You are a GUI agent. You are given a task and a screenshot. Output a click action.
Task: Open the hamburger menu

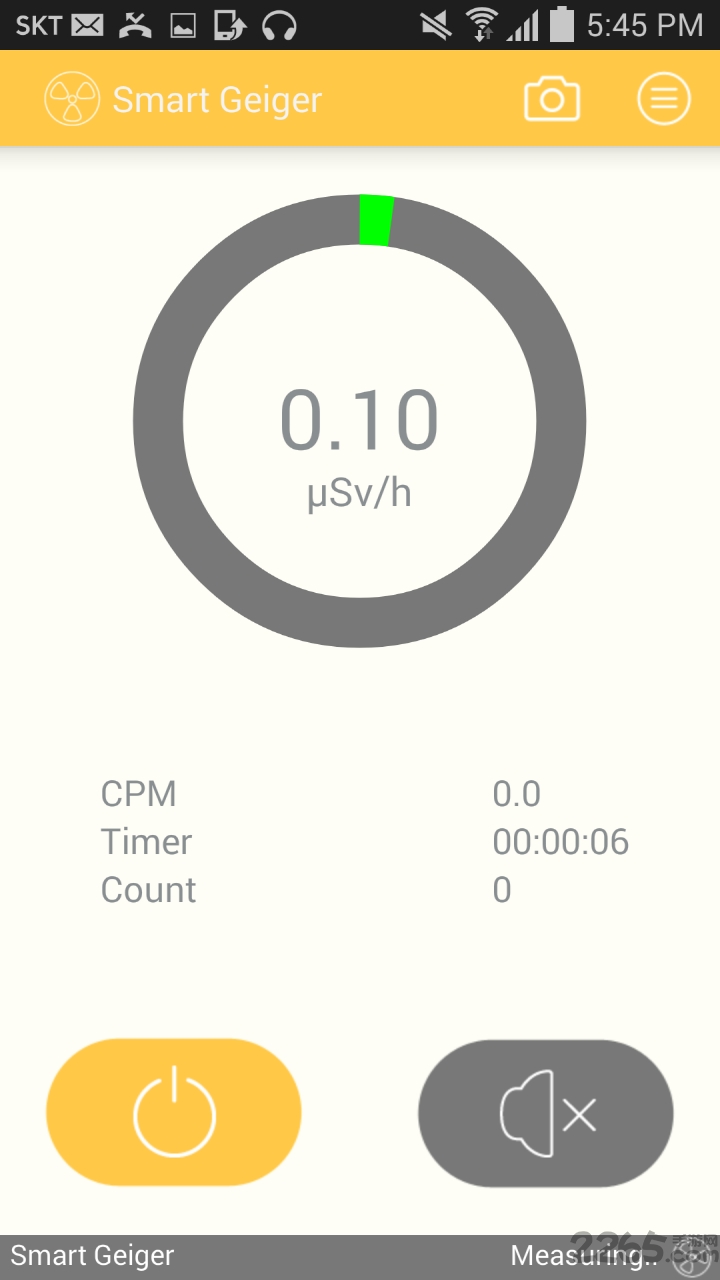point(664,100)
